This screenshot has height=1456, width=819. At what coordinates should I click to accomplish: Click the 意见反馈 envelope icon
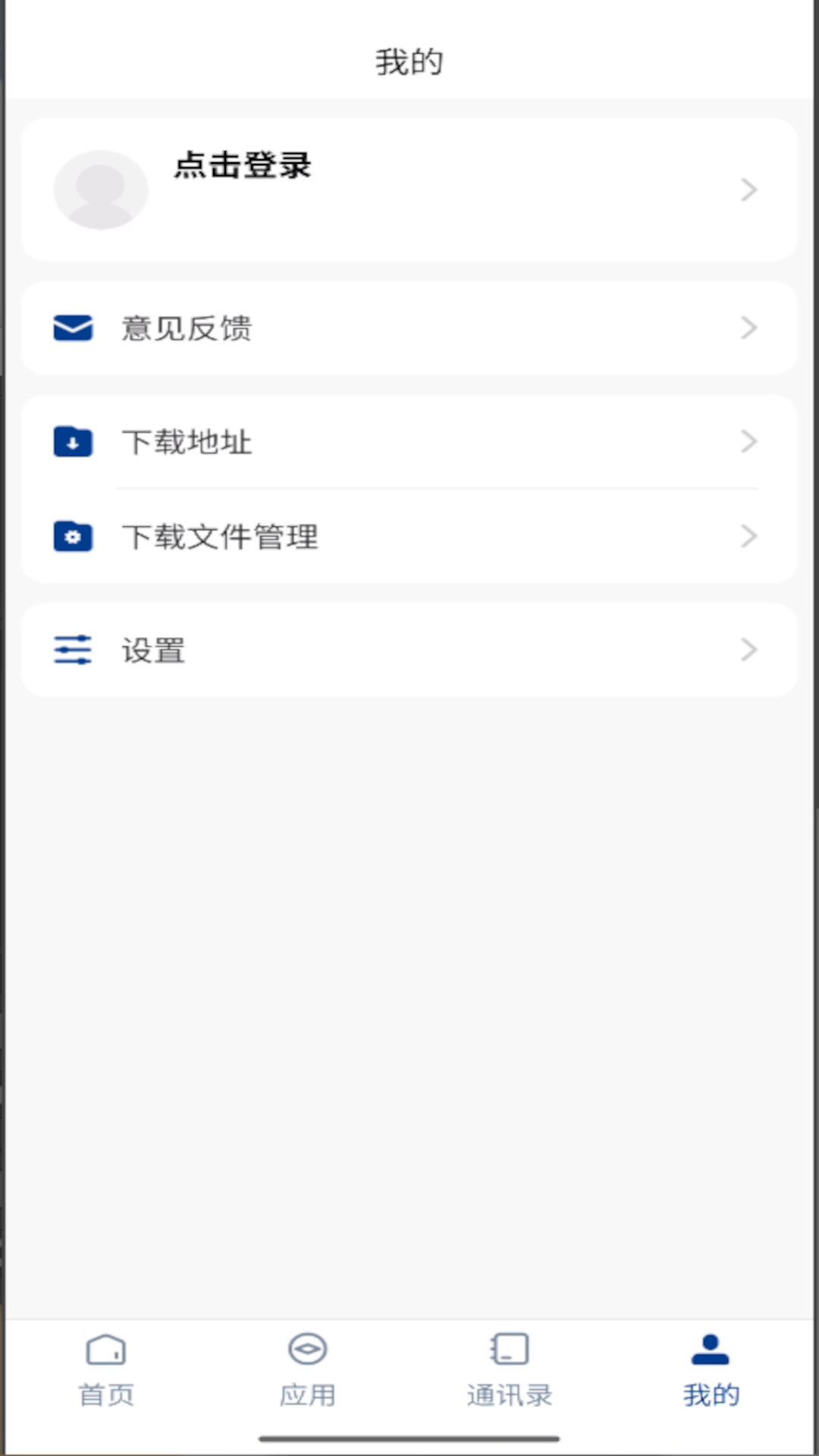pos(72,328)
